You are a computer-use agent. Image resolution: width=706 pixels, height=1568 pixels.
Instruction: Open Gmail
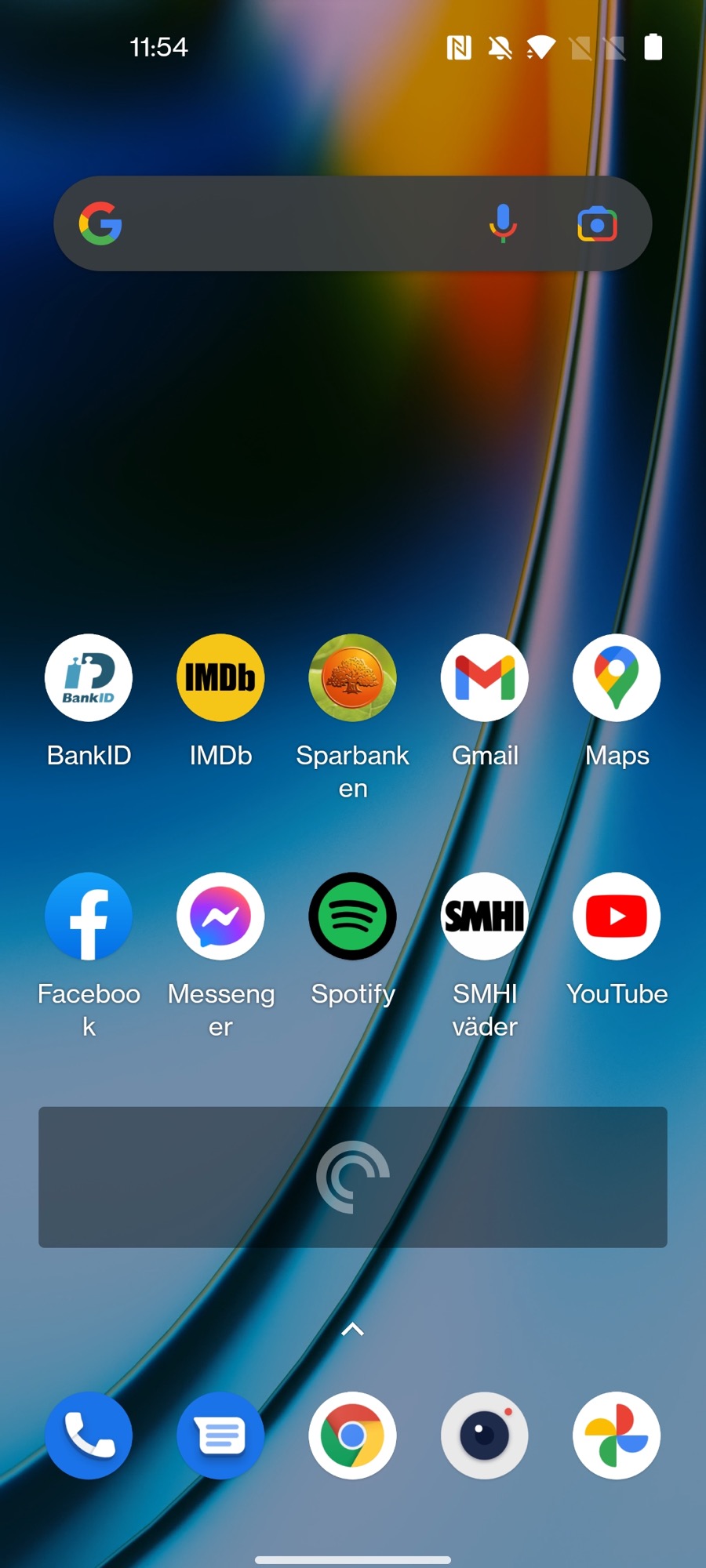tap(485, 678)
